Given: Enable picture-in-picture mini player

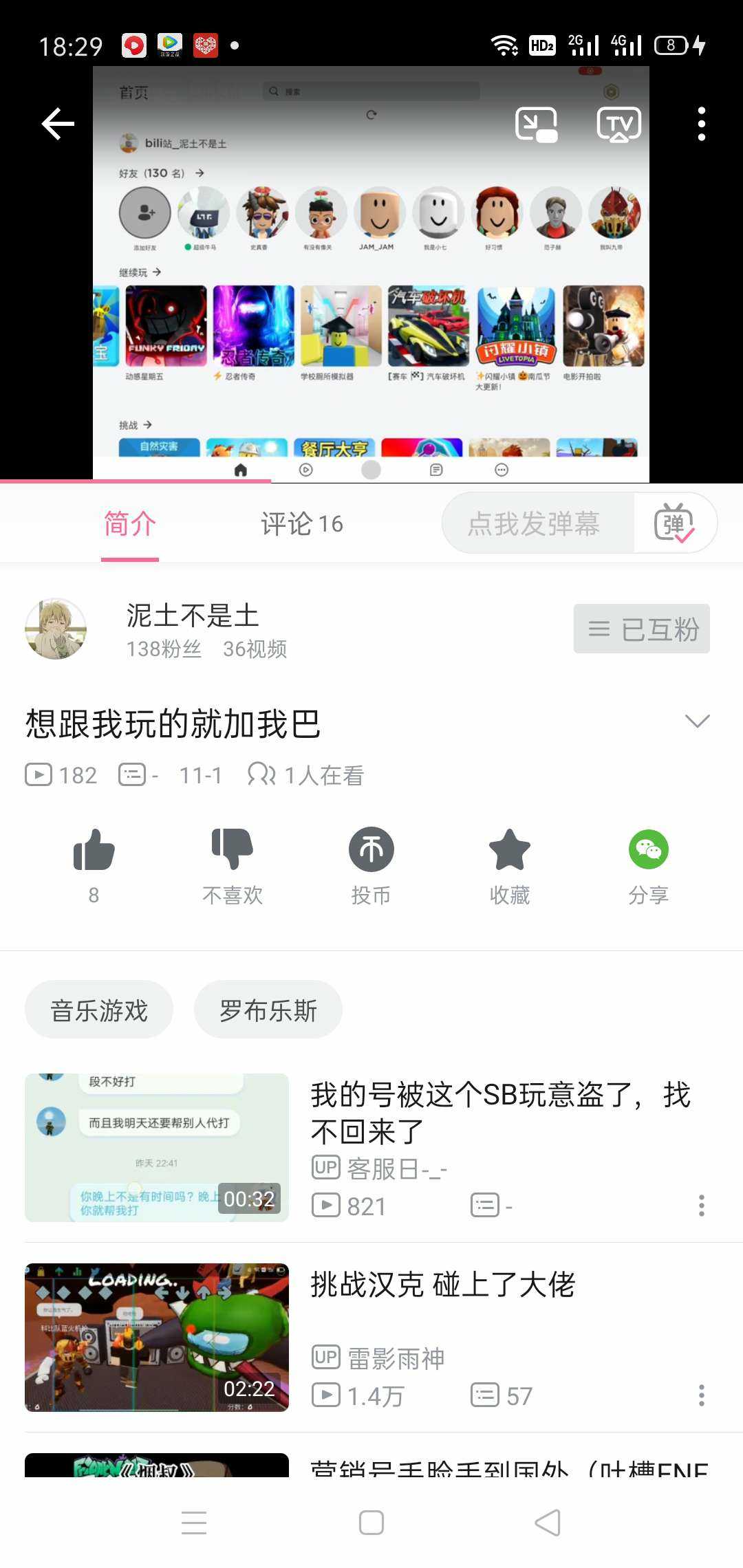Looking at the screenshot, I should (x=536, y=124).
